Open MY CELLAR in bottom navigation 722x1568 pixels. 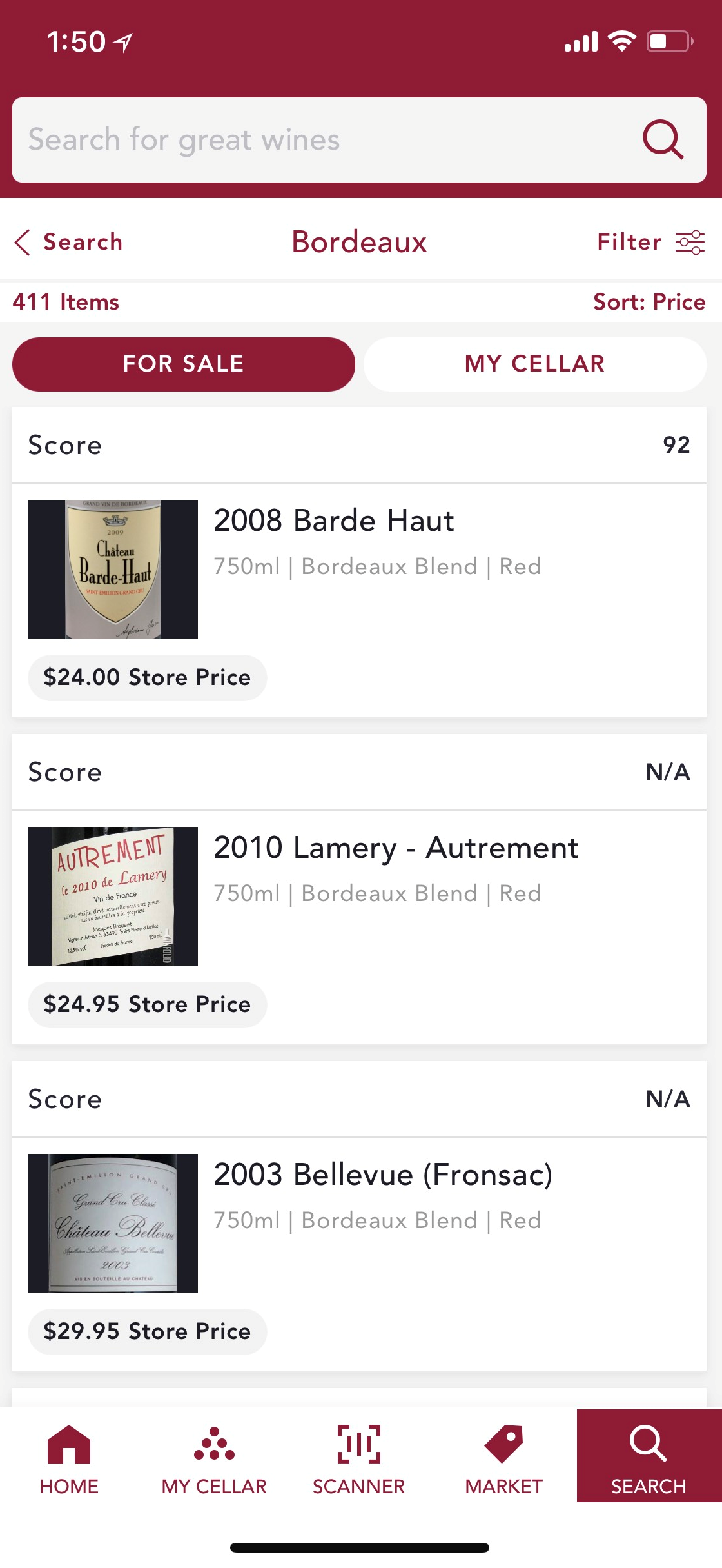click(x=214, y=1459)
